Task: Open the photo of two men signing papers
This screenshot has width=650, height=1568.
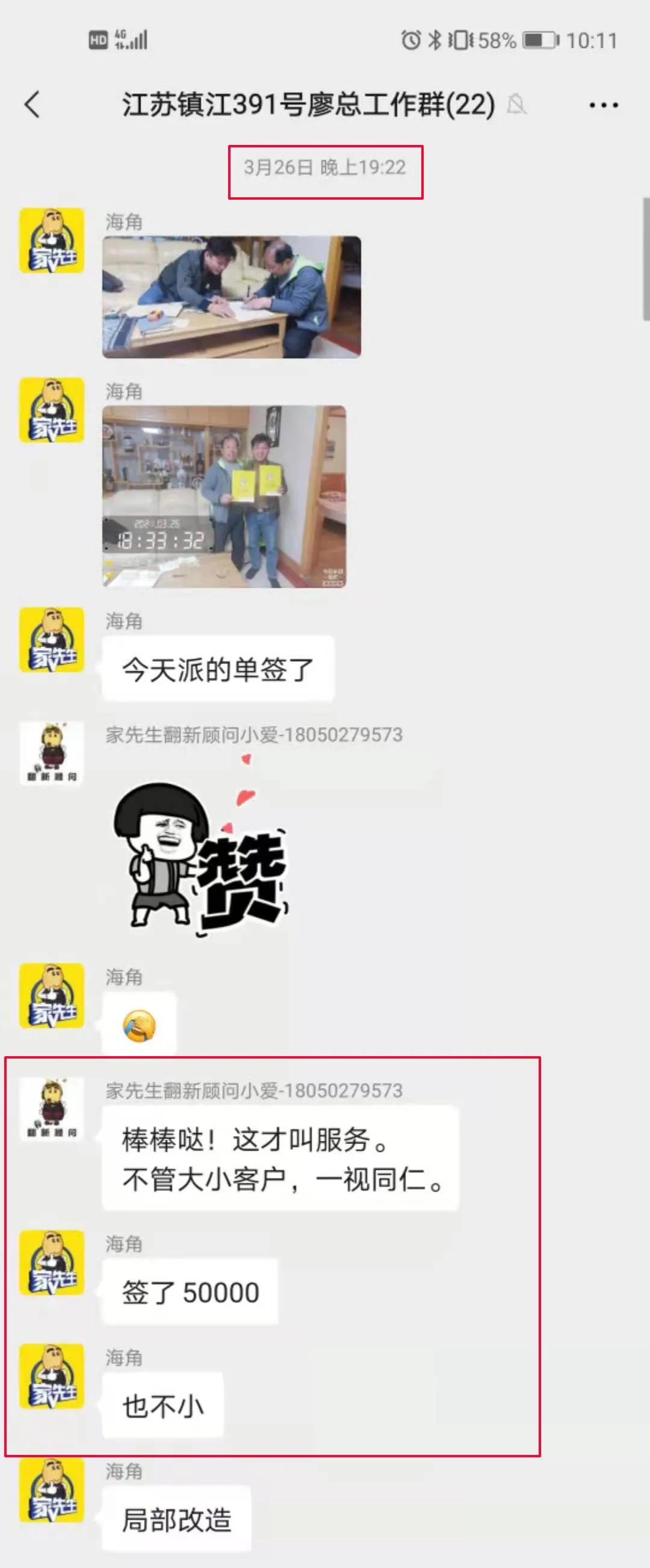Action: coord(232,297)
